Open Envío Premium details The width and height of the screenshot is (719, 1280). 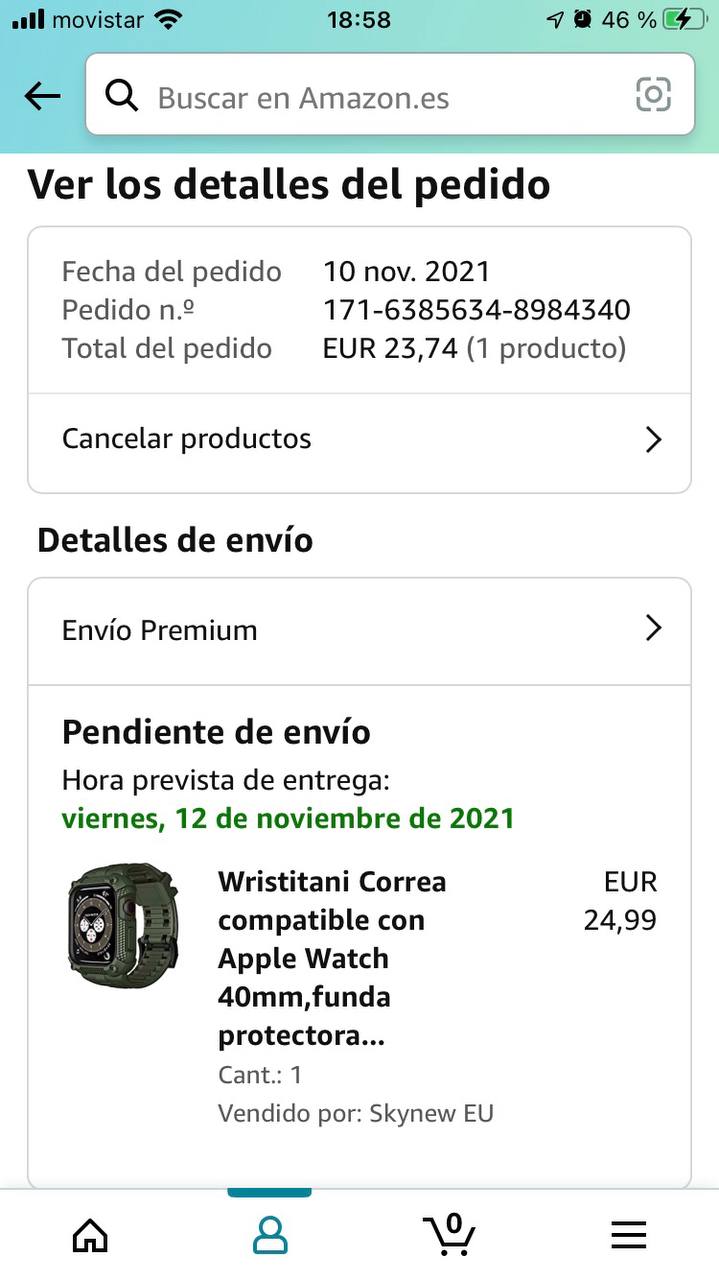click(359, 630)
